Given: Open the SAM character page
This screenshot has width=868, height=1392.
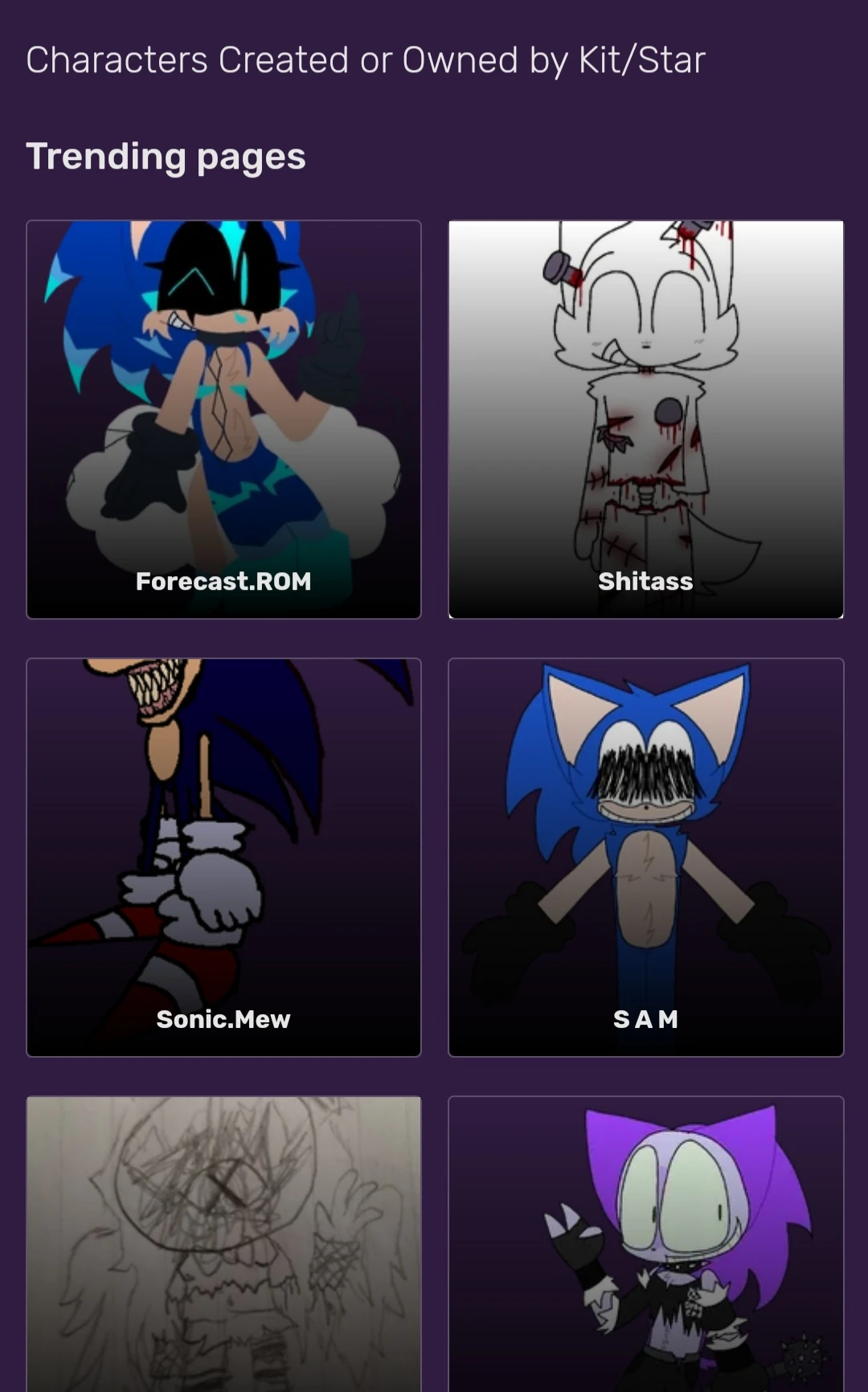Looking at the screenshot, I should 645,857.
